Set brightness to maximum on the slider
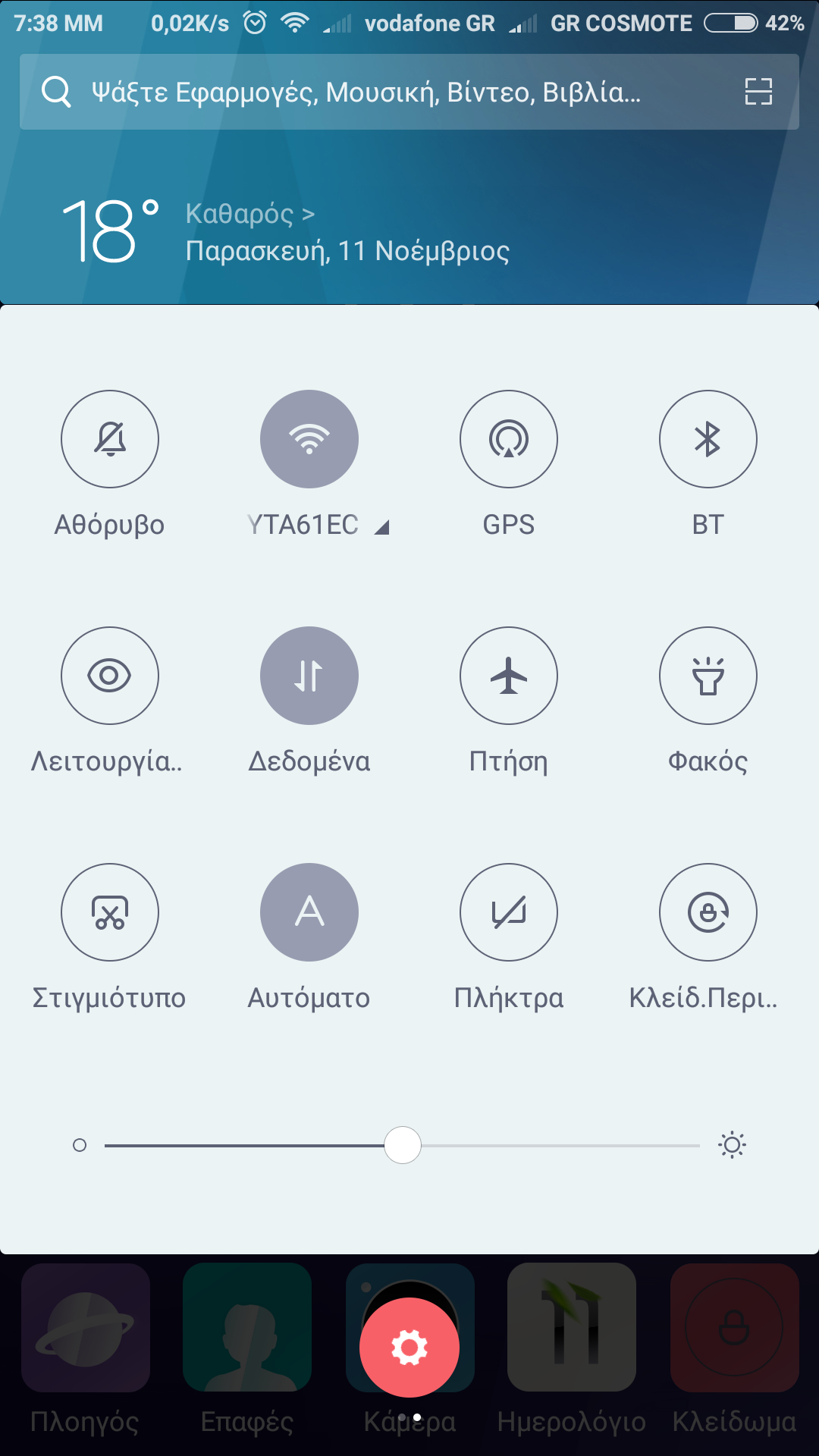 [x=696, y=1145]
